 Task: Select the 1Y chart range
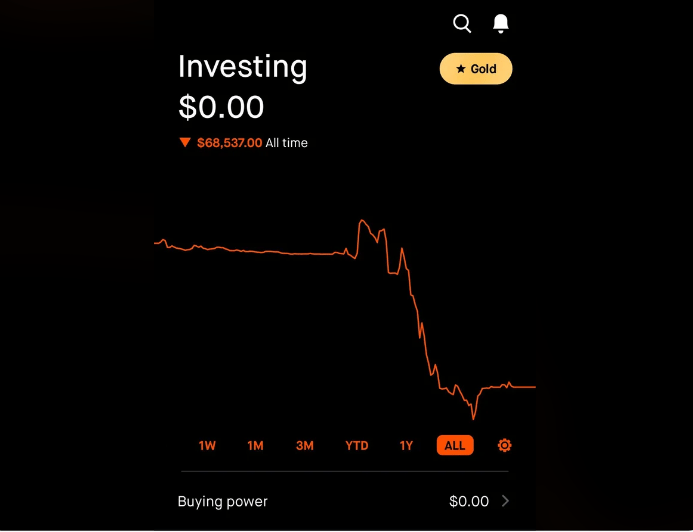pos(406,446)
